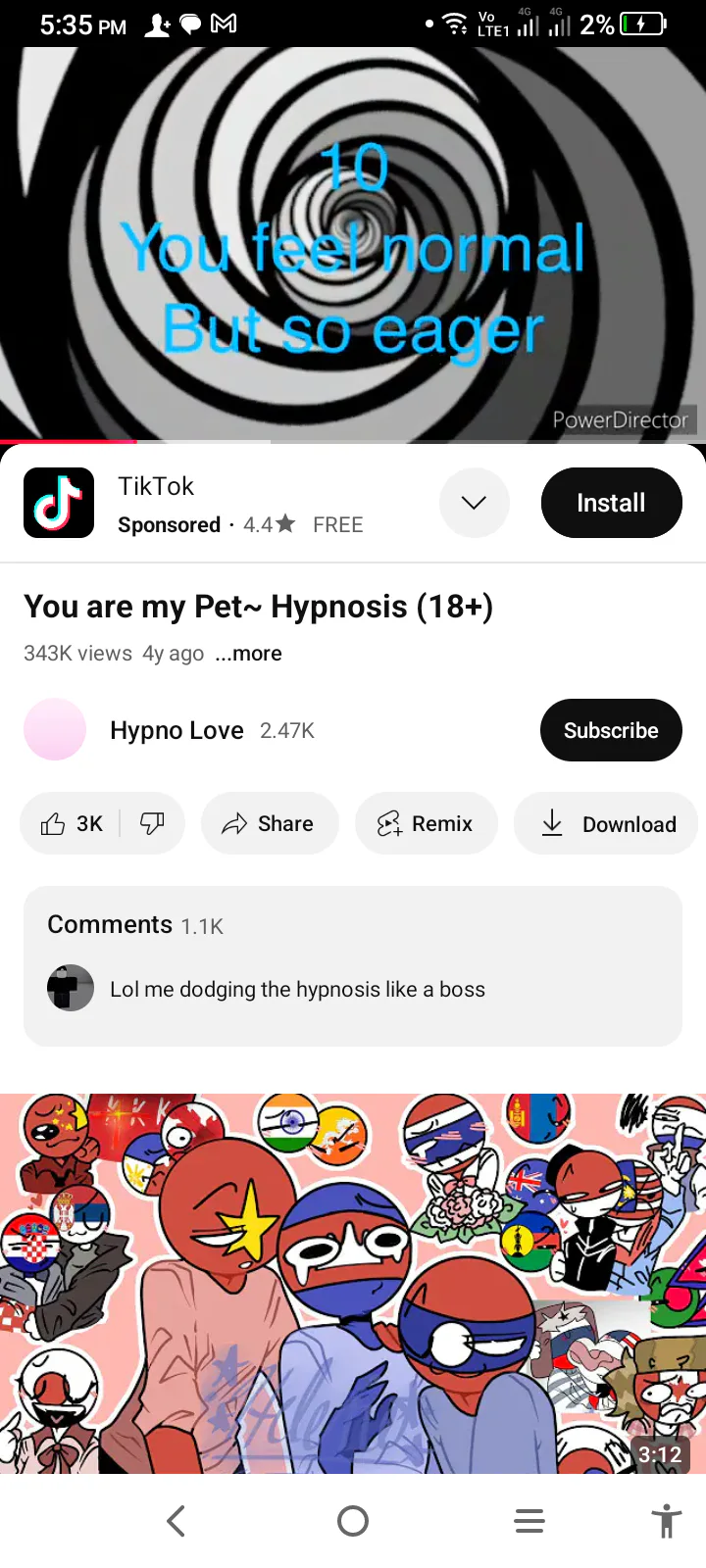Dislike this video
706x1568 pixels.
coord(152,824)
